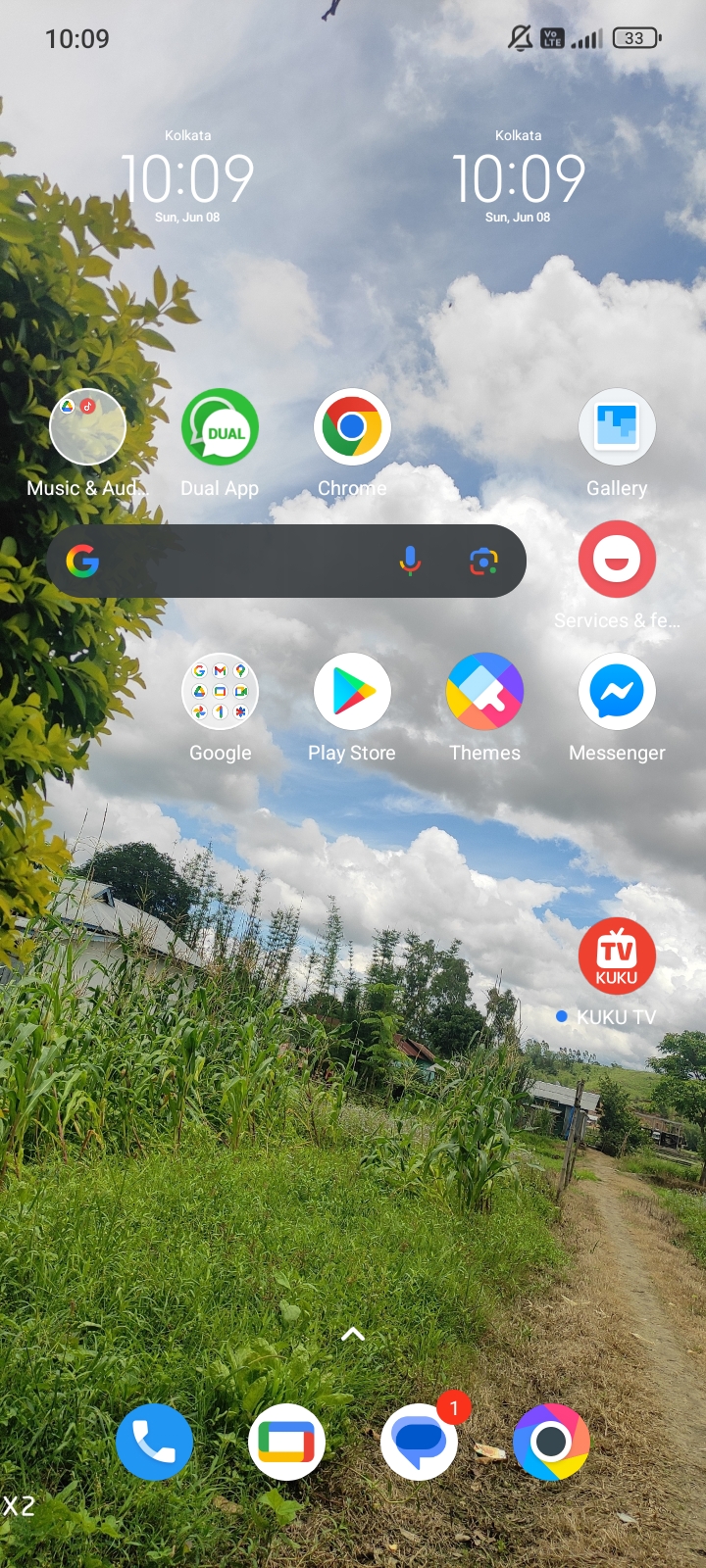Open the Music & Audio folder
Screen dimensions: 706x1568
click(87, 427)
